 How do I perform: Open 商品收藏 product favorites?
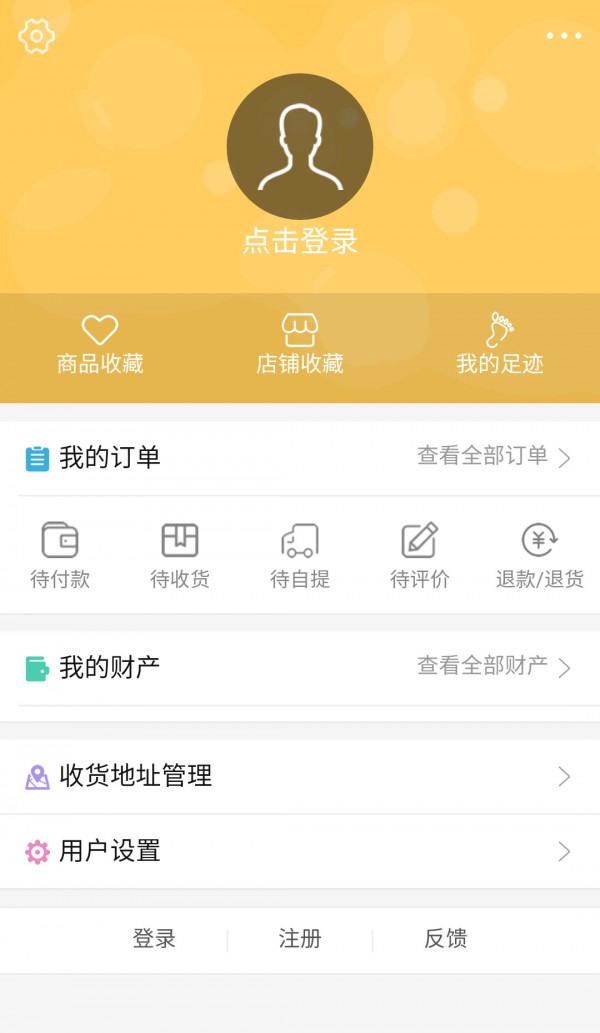(x=100, y=344)
